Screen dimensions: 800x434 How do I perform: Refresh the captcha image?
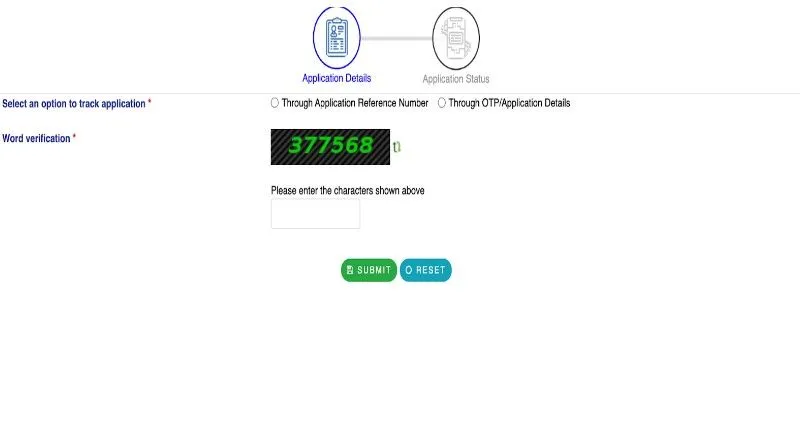coord(397,147)
